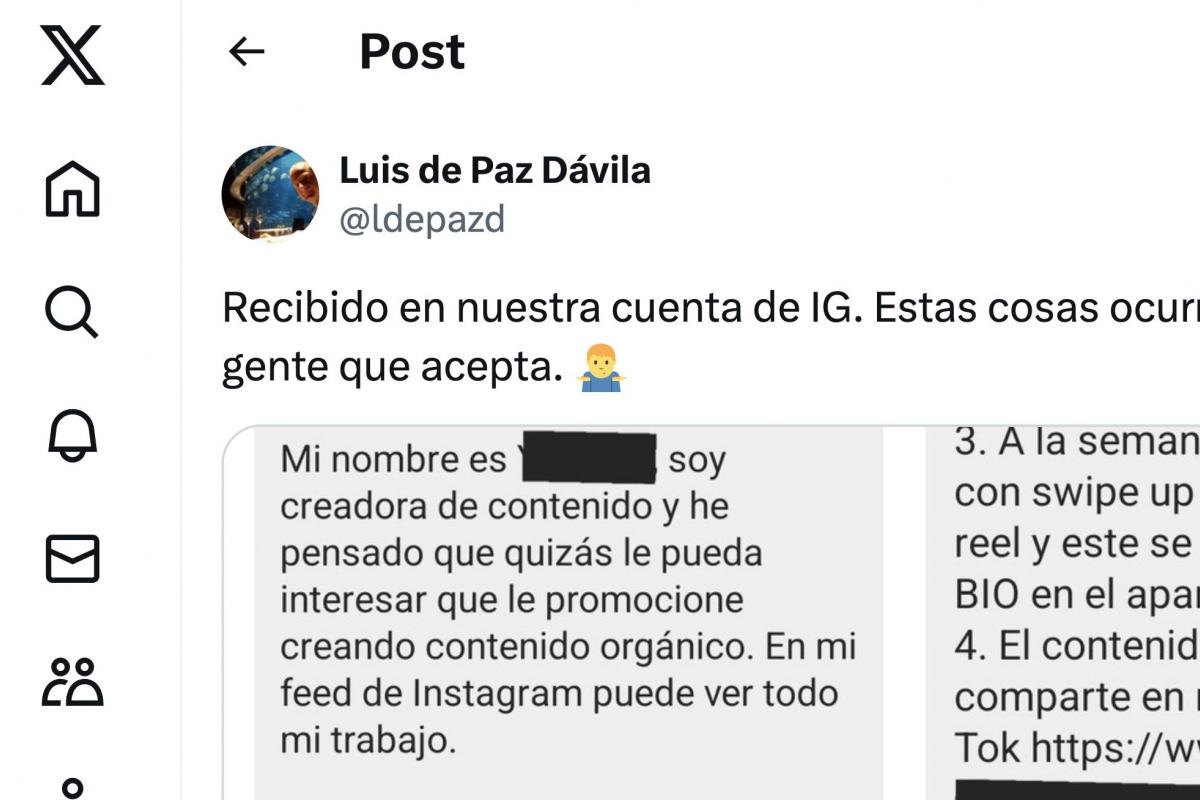Open the Home feed icon
Viewport: 1200px width, 800px height.
click(72, 188)
